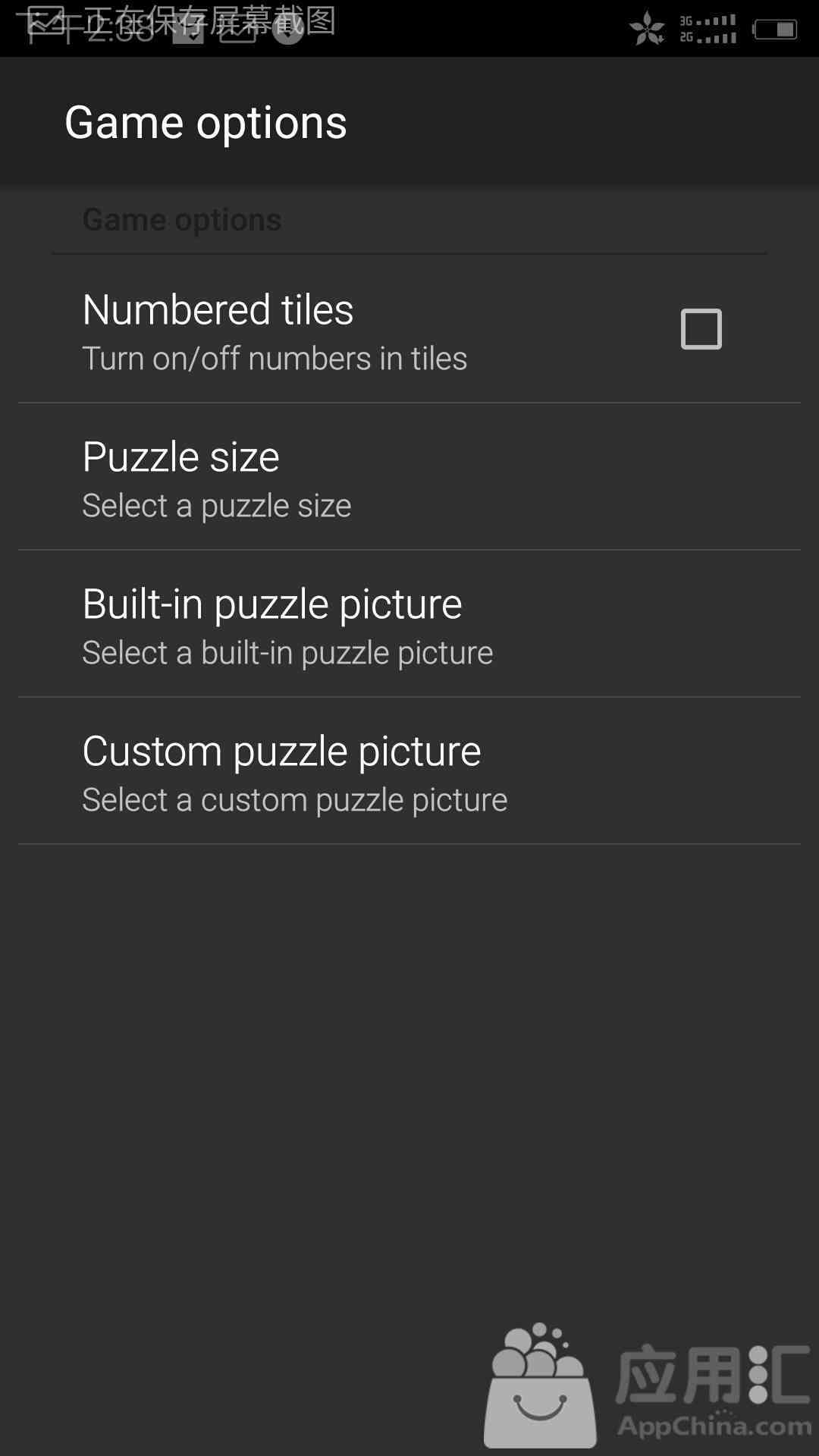Select Custom puzzle picture option
The width and height of the screenshot is (819, 1456).
pyautogui.click(x=409, y=771)
